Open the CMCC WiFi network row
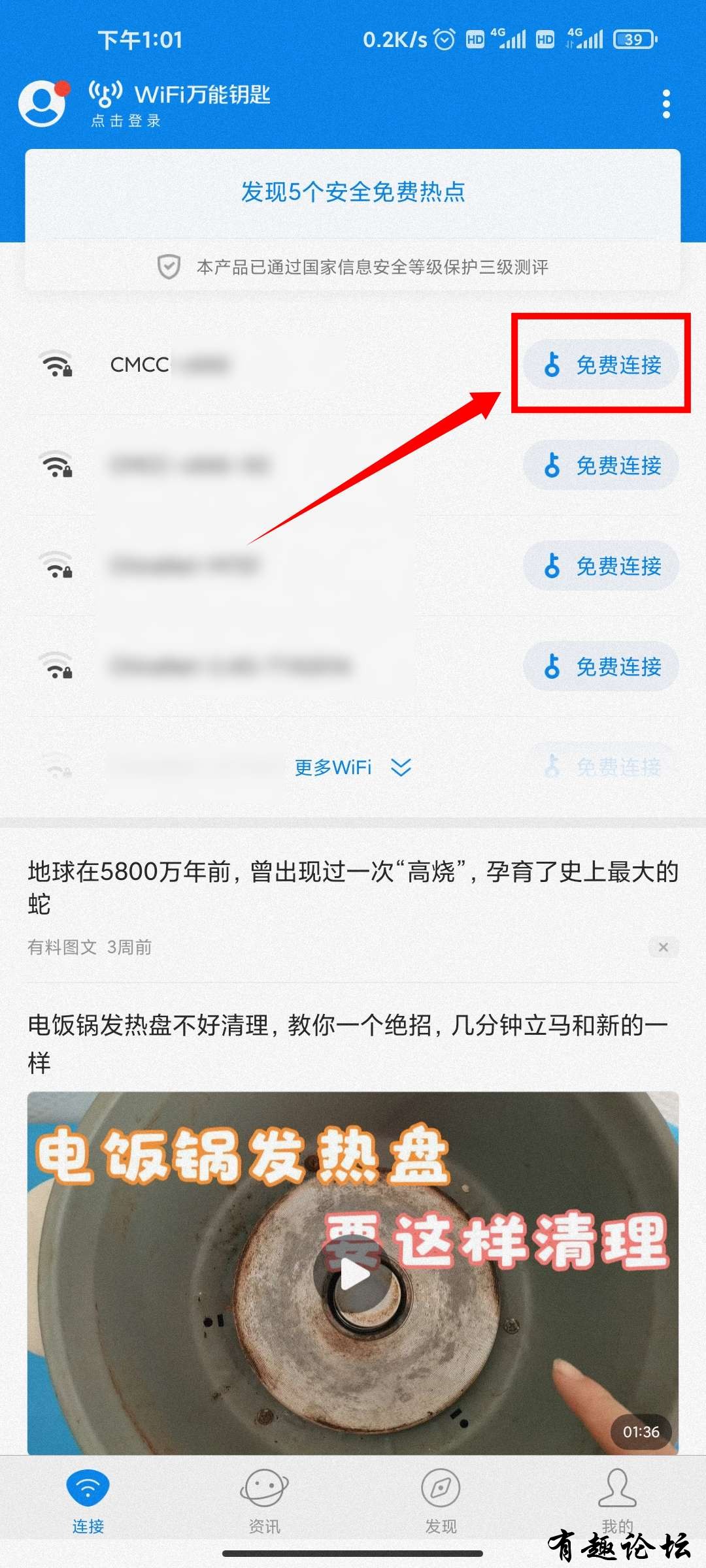Viewport: 706px width, 1568px height. click(261, 365)
